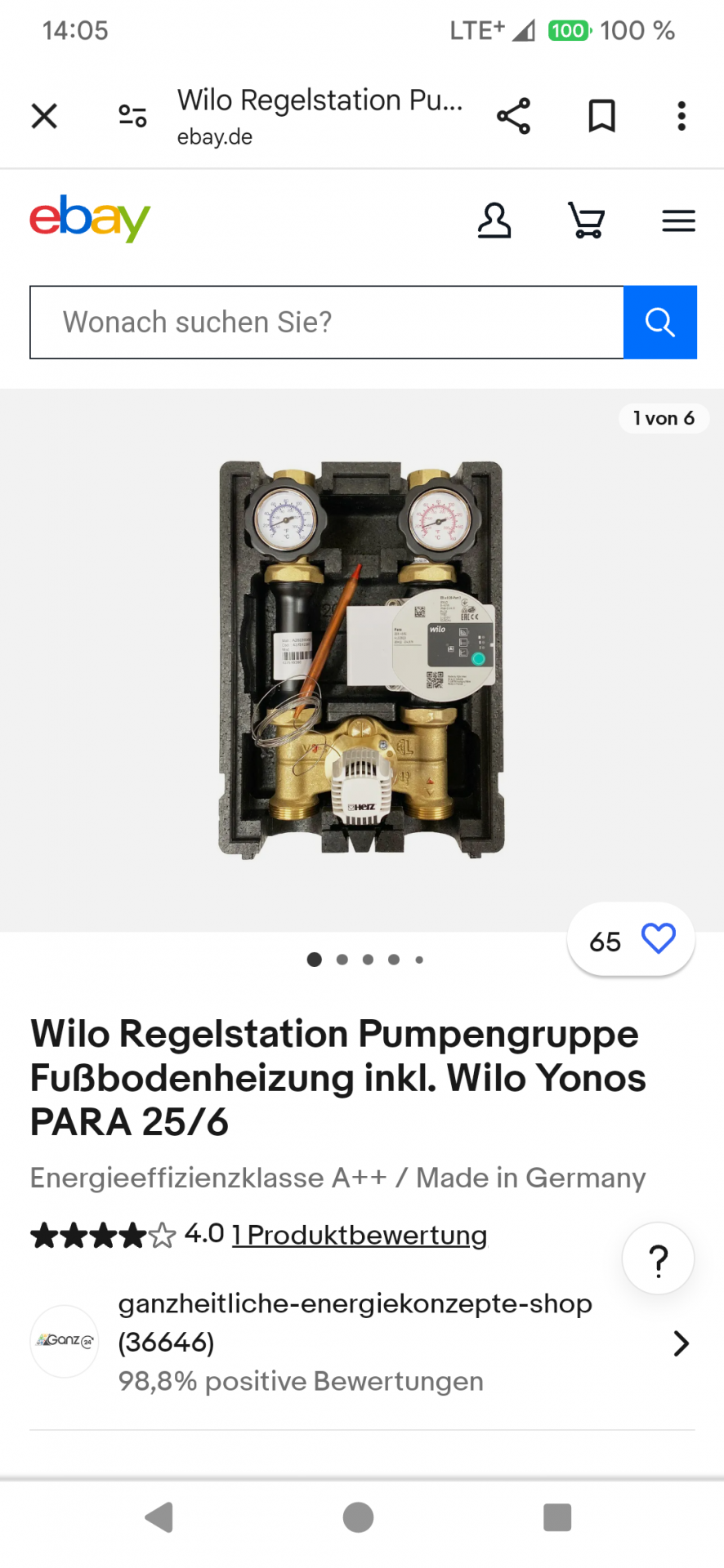Open the question mark help button
Viewport: 724px width, 1568px height.
pyautogui.click(x=658, y=1260)
